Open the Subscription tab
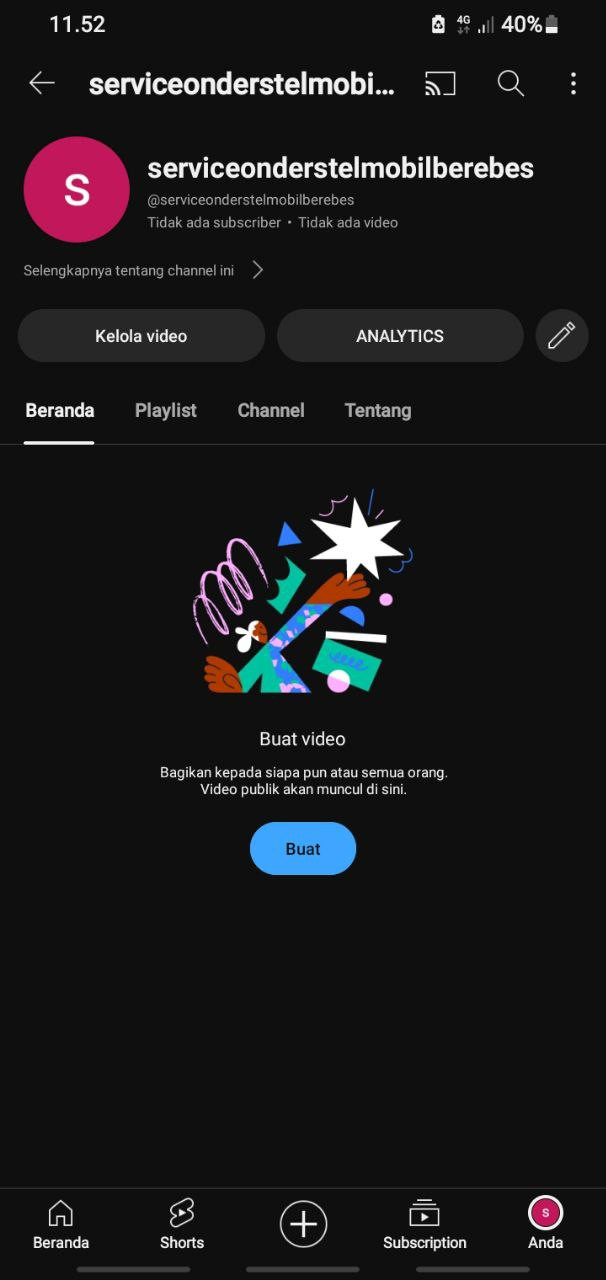Image resolution: width=606 pixels, height=1280 pixels. (x=425, y=1225)
